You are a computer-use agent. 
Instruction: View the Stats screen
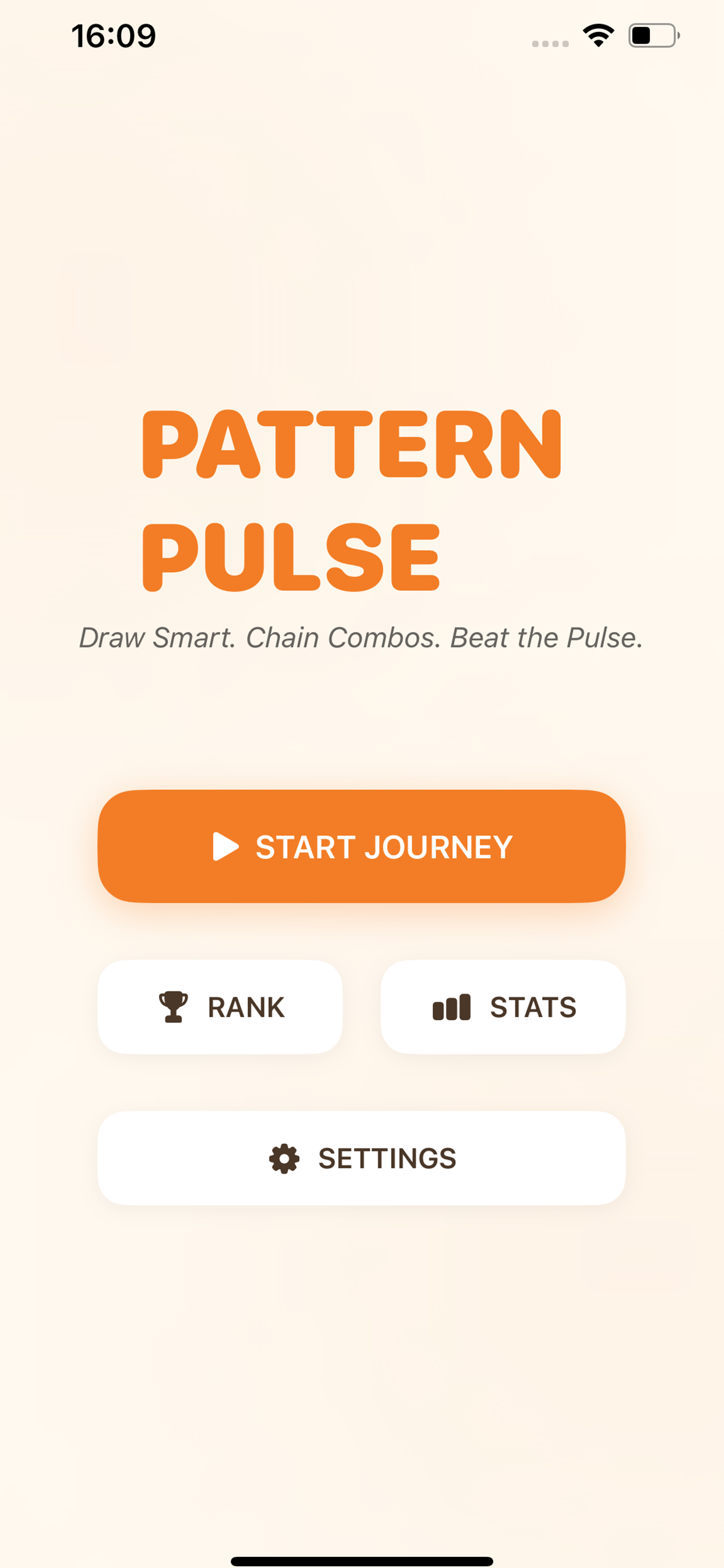(x=503, y=1007)
